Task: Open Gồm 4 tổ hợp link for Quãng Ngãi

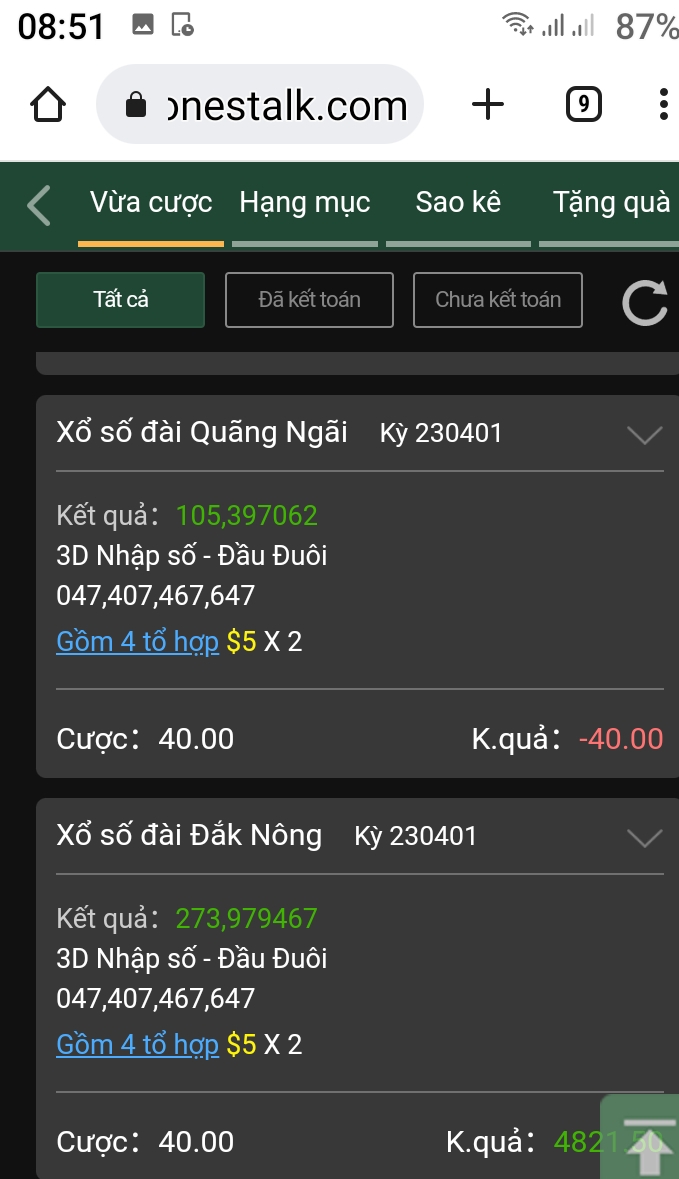Action: (138, 642)
